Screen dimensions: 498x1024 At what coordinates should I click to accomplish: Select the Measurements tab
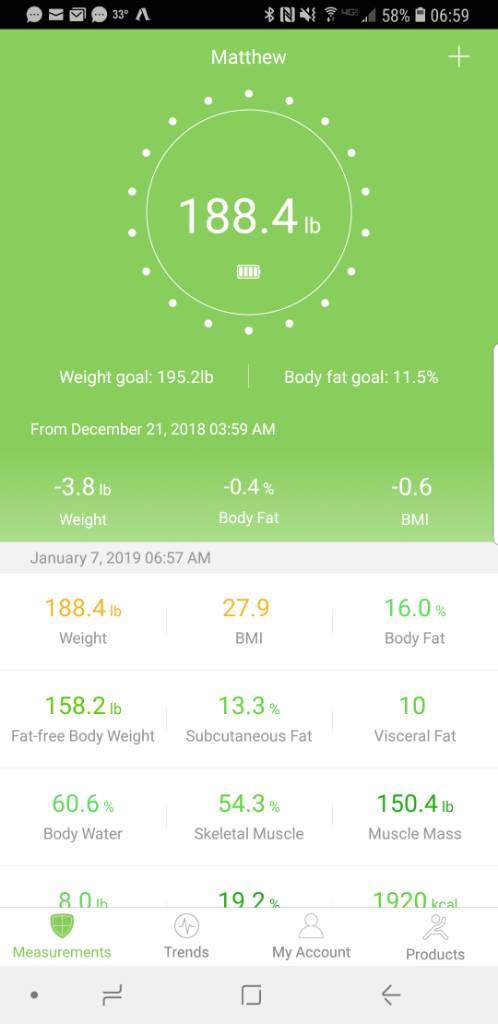click(x=62, y=936)
